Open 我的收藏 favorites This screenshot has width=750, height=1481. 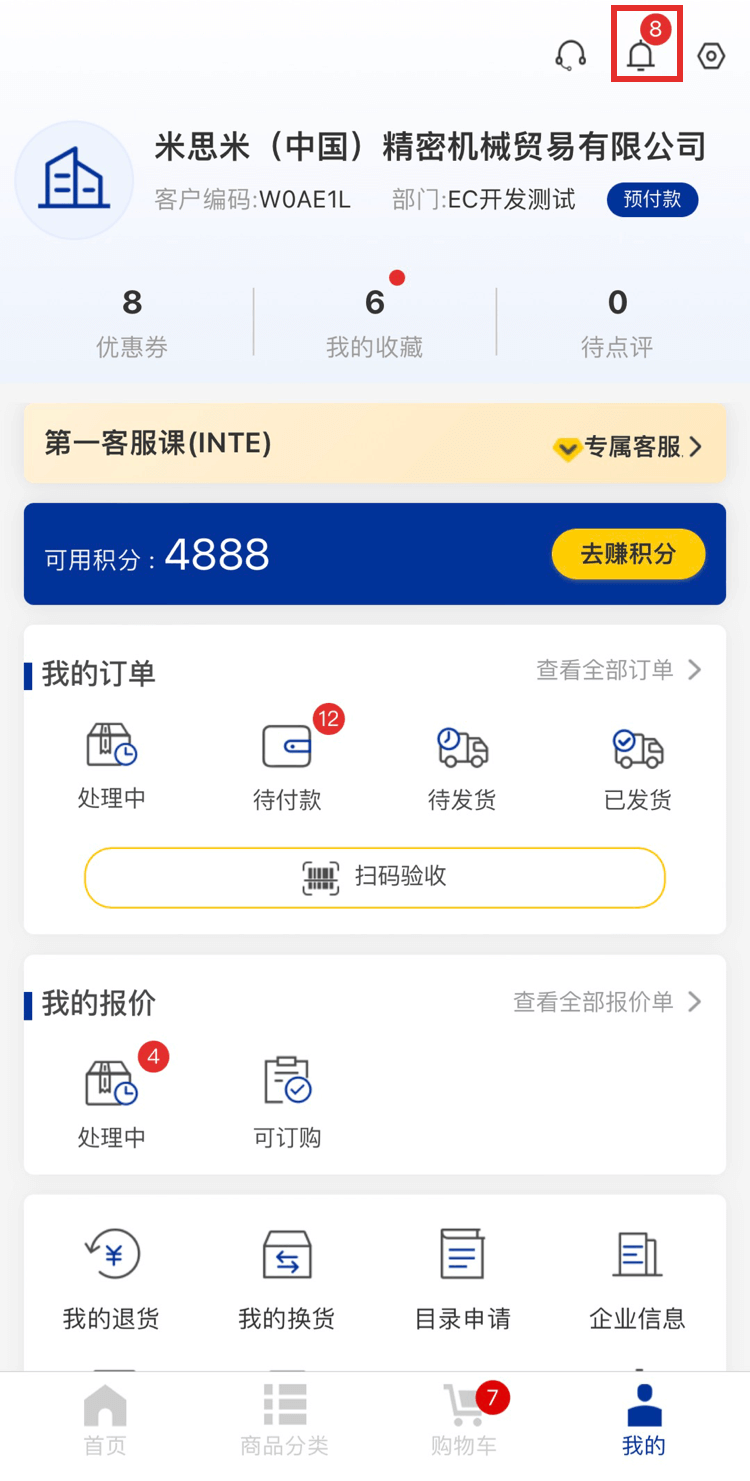[x=375, y=322]
